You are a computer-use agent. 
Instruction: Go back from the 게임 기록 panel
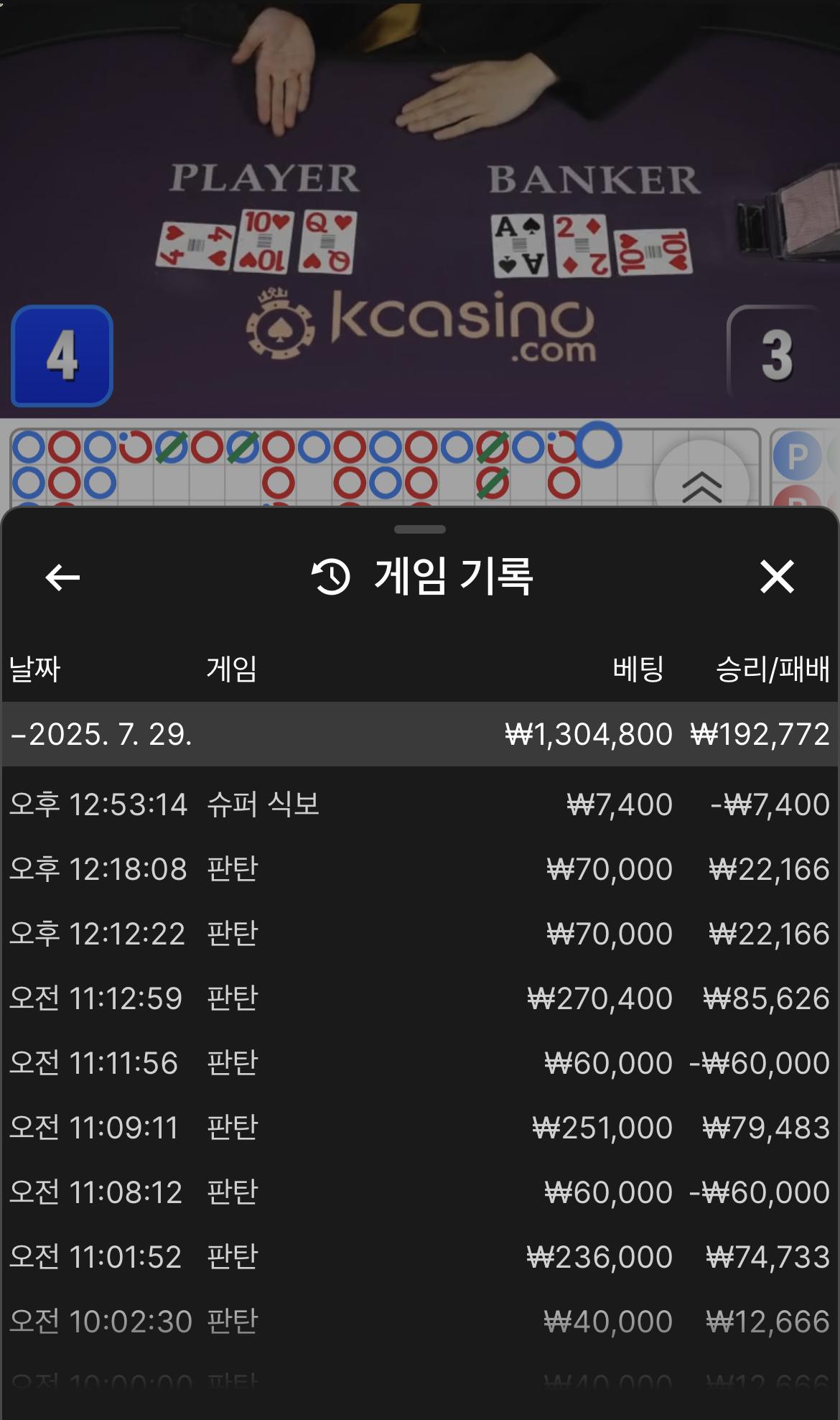(x=62, y=577)
